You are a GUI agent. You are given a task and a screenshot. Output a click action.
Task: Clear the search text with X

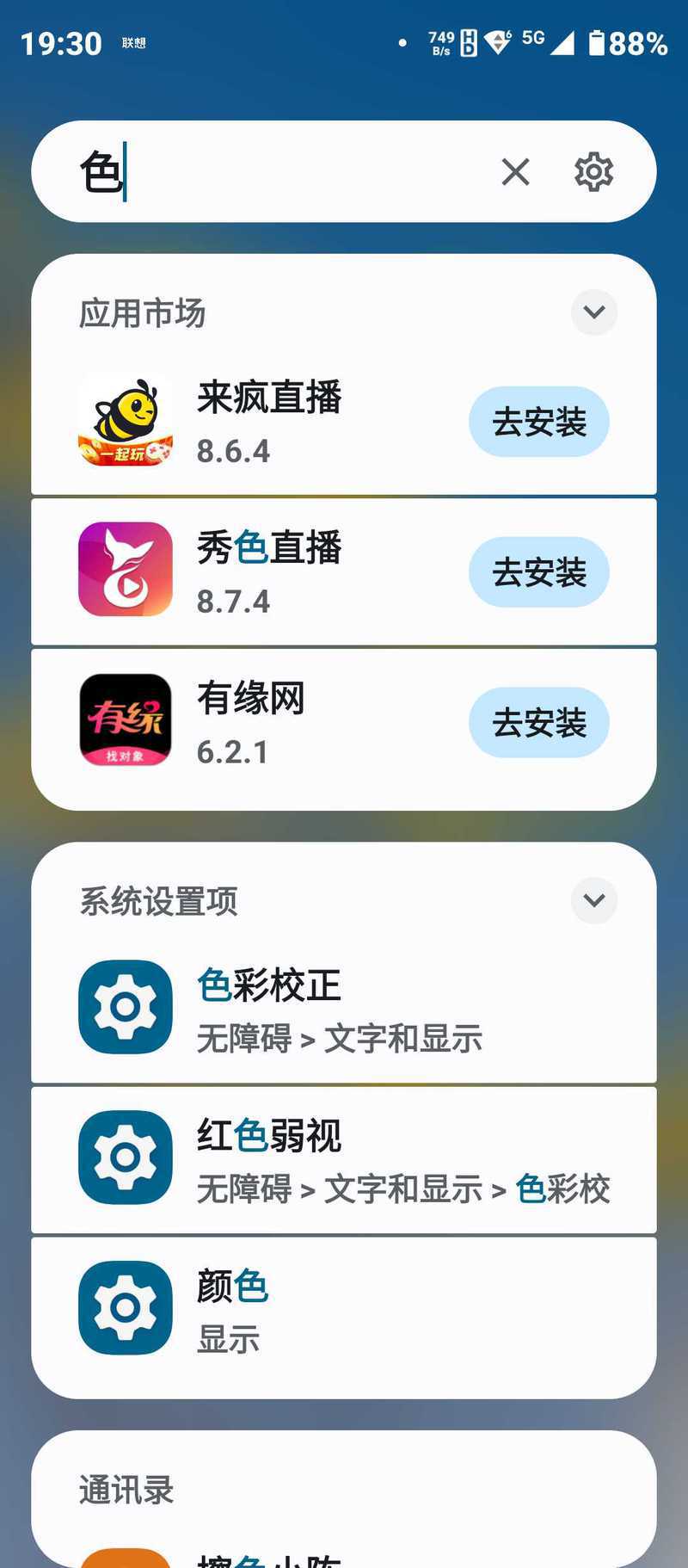(x=515, y=172)
